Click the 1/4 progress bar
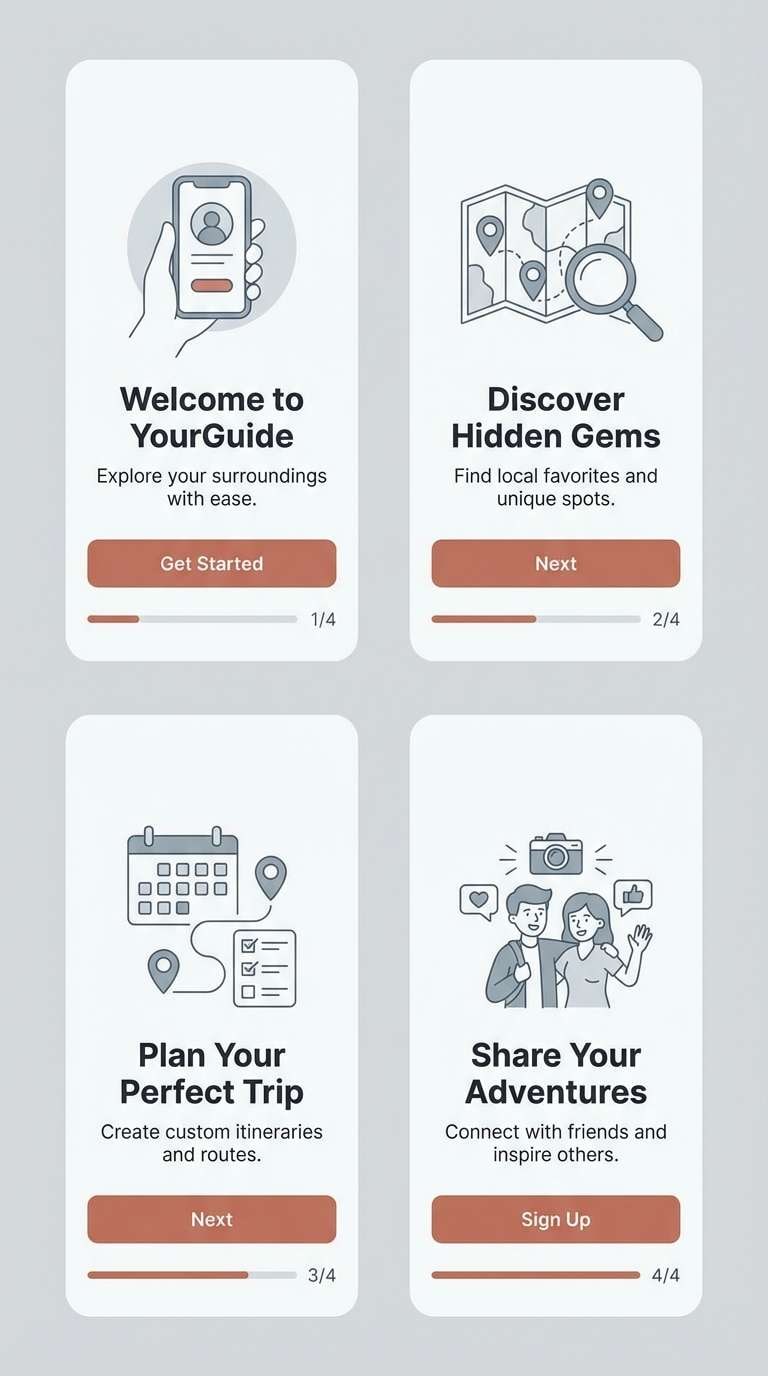The image size is (768, 1376). pyautogui.click(x=190, y=619)
